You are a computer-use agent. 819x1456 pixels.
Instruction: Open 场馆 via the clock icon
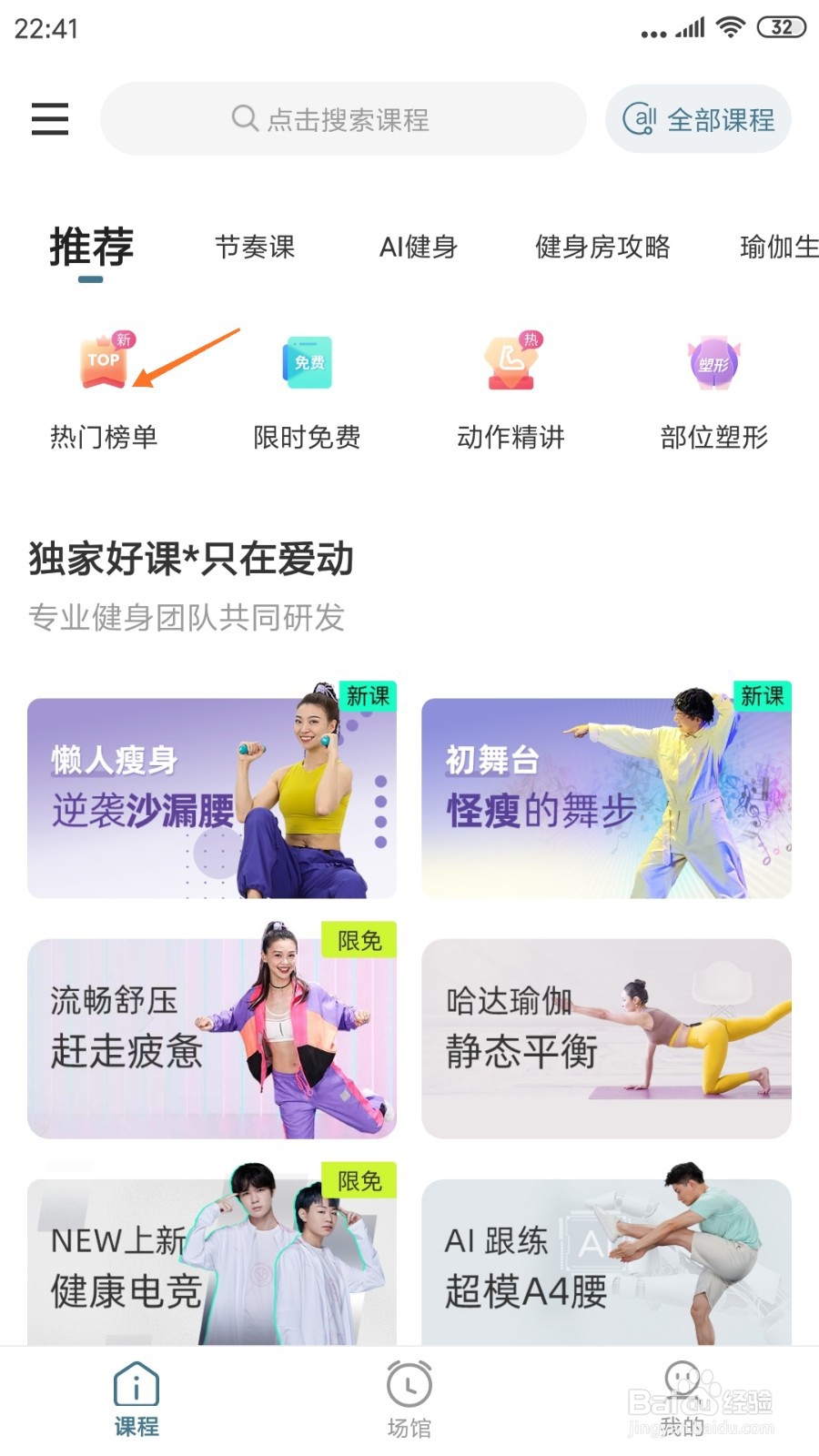(x=409, y=1384)
